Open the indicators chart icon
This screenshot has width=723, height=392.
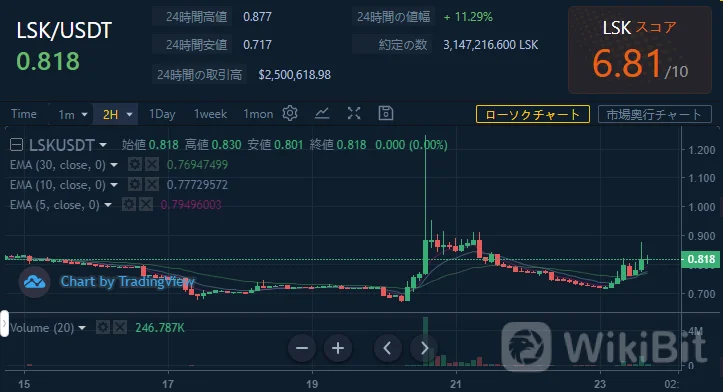coord(322,113)
